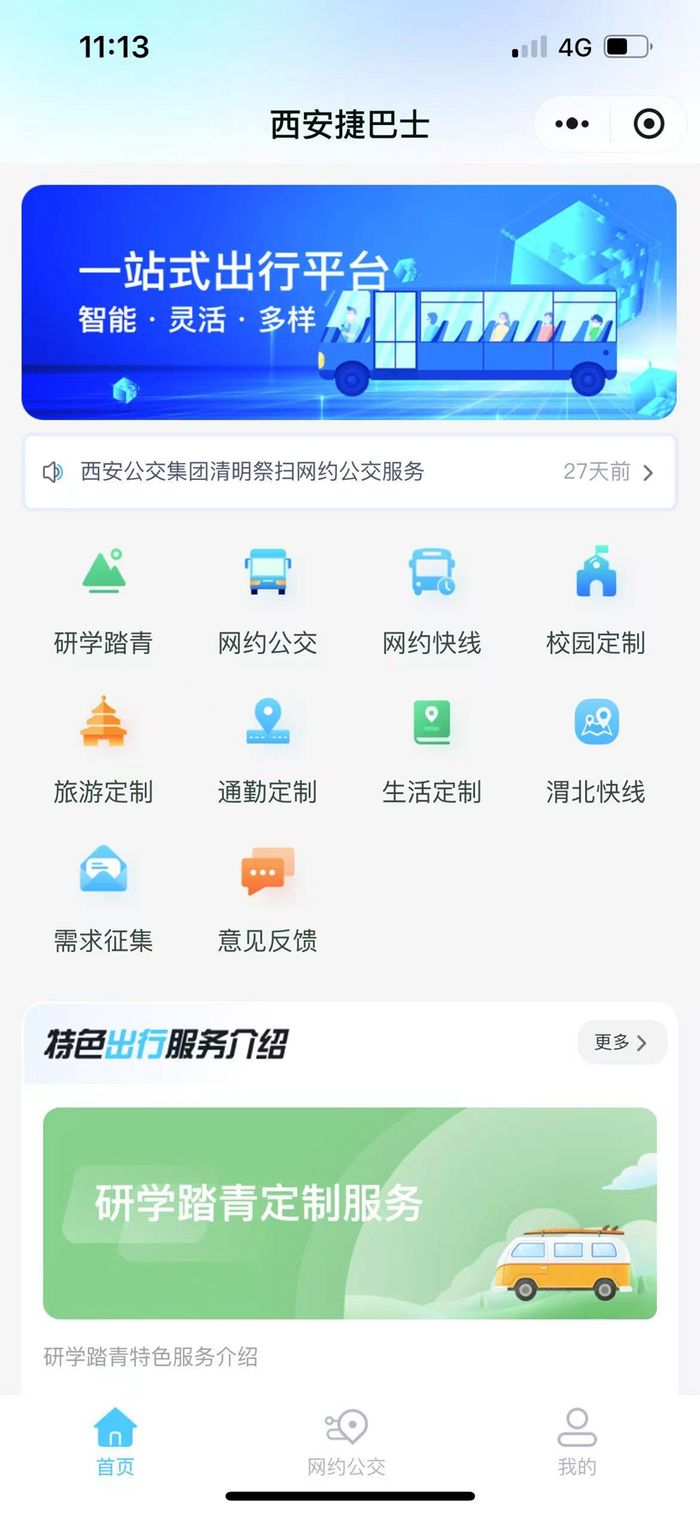Go to 旅游定制
Screen dimensions: 700x1515
pos(103,748)
